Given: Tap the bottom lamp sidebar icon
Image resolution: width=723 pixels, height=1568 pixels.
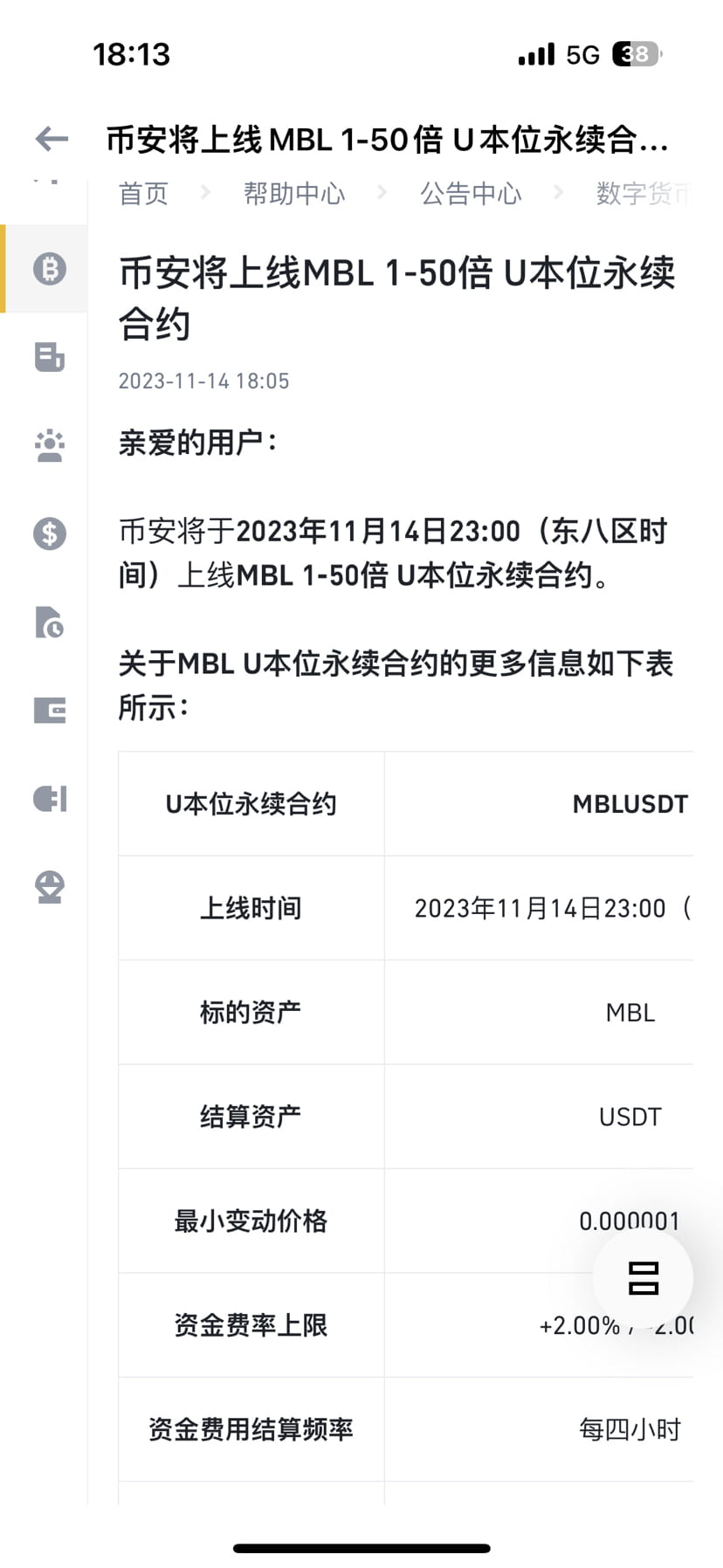Looking at the screenshot, I should click(48, 886).
